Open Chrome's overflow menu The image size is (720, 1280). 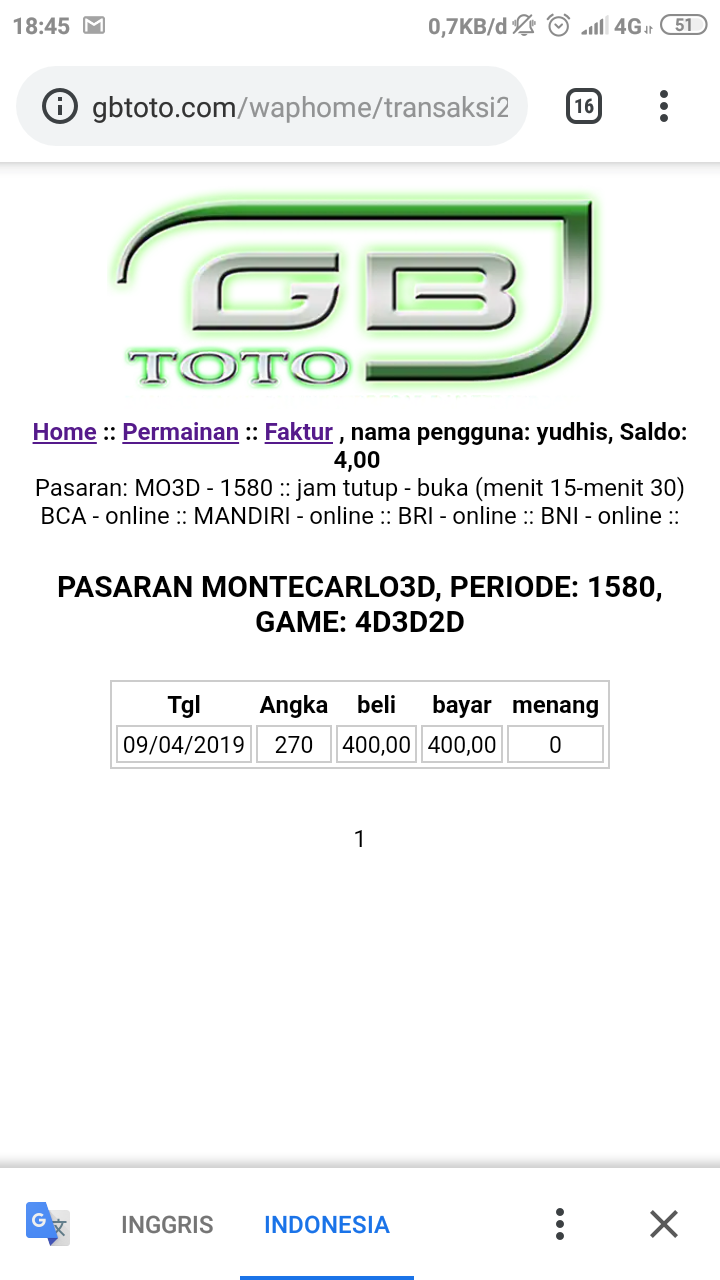tap(664, 106)
